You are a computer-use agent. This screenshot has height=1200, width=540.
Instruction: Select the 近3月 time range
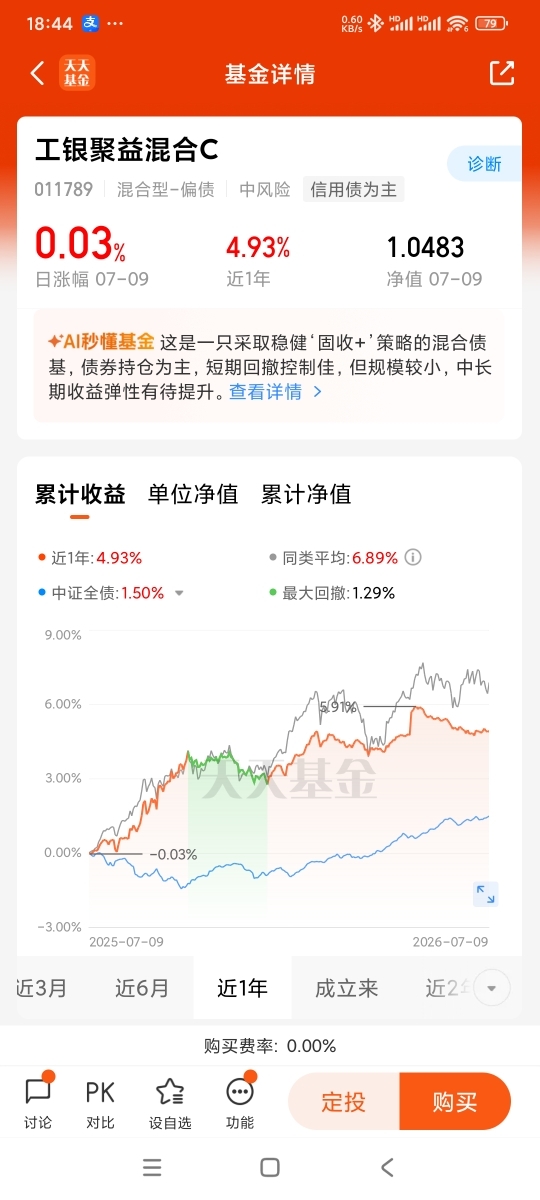pyautogui.click(x=41, y=989)
